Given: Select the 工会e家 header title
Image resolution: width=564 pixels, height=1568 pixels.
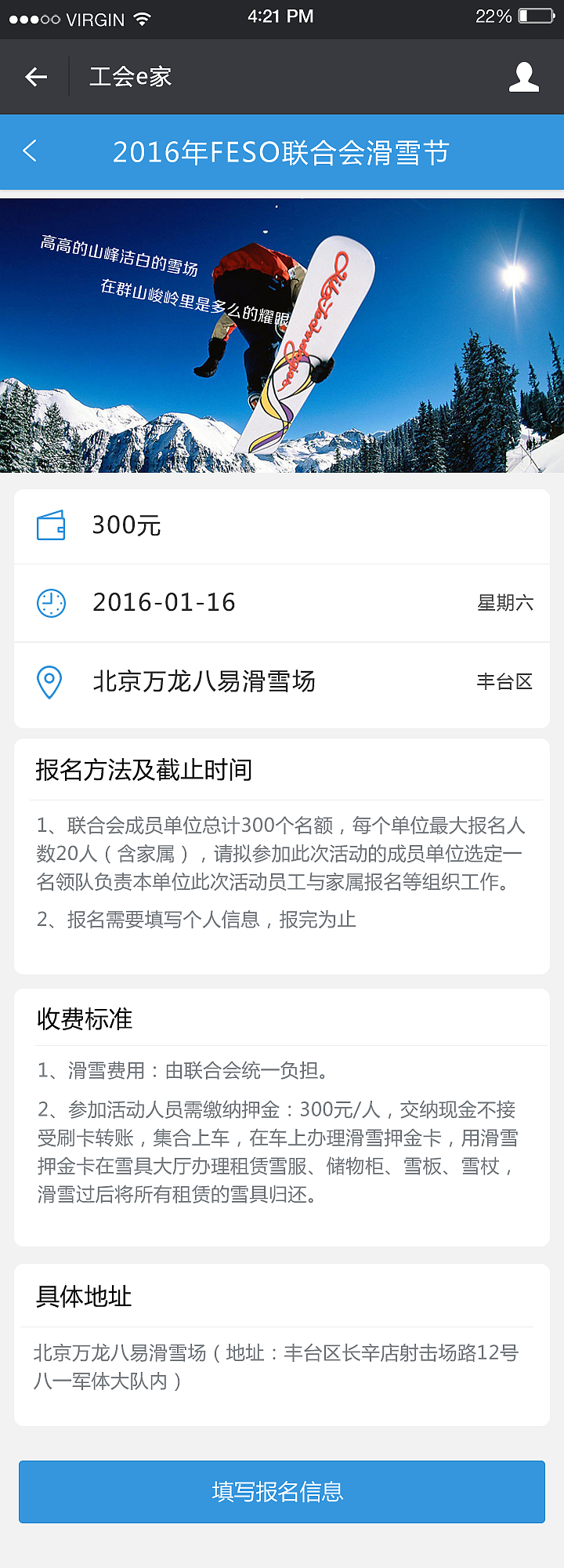Looking at the screenshot, I should coord(129,76).
